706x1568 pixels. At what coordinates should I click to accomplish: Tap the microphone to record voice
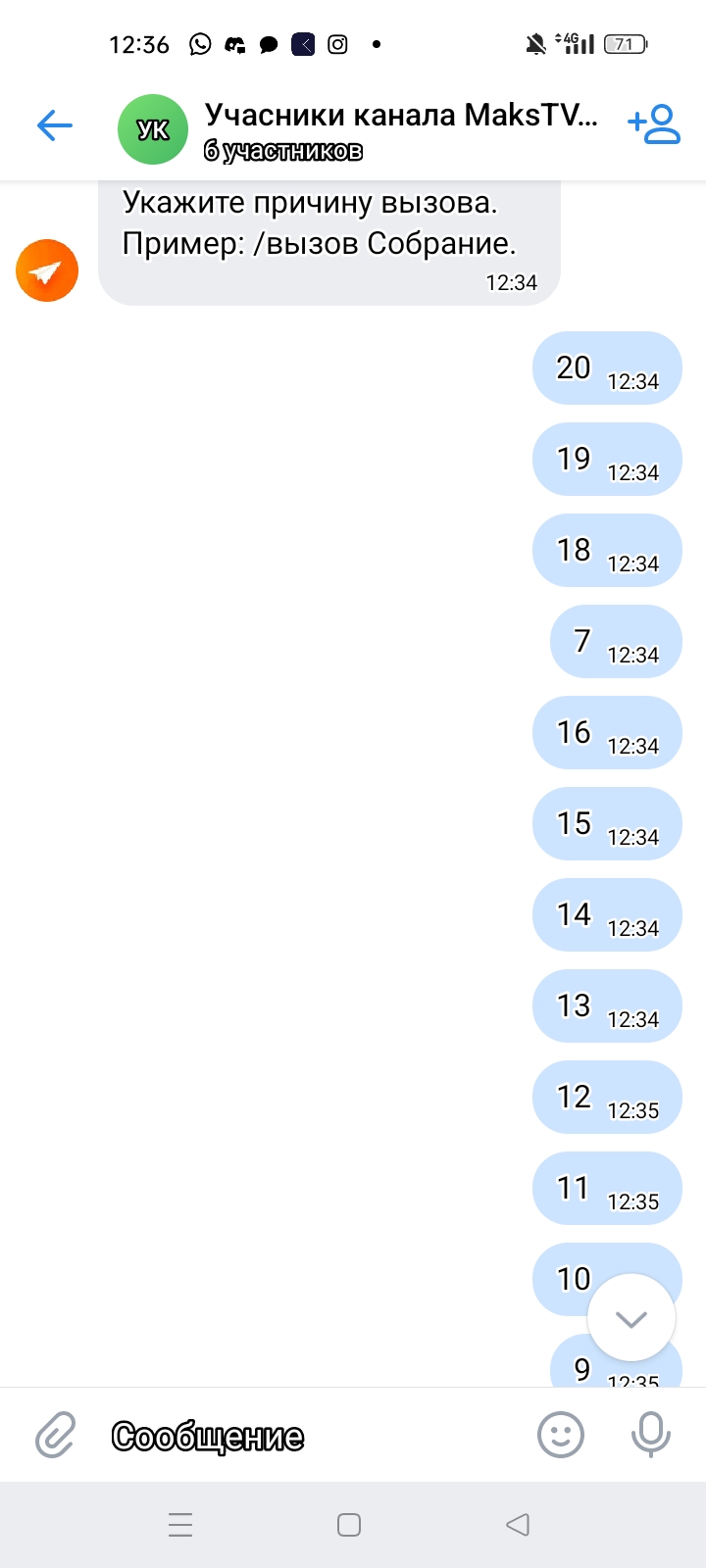650,1435
